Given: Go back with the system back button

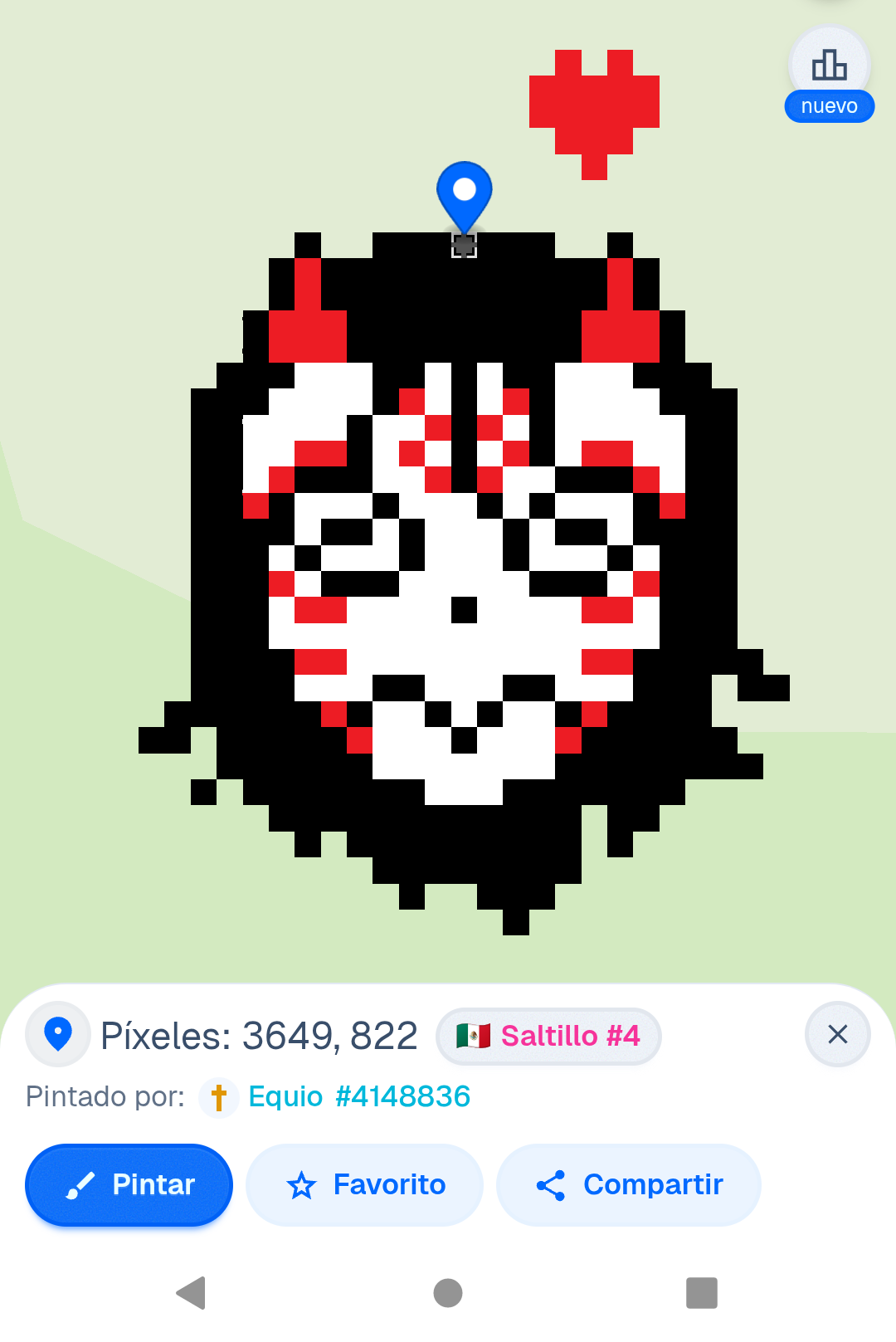Looking at the screenshot, I should (192, 1292).
